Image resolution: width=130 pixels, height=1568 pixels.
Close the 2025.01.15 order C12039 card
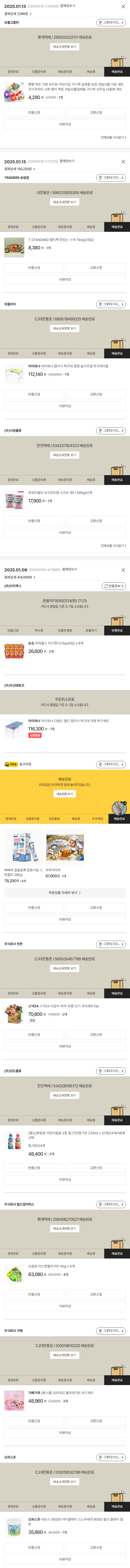[123, 6]
